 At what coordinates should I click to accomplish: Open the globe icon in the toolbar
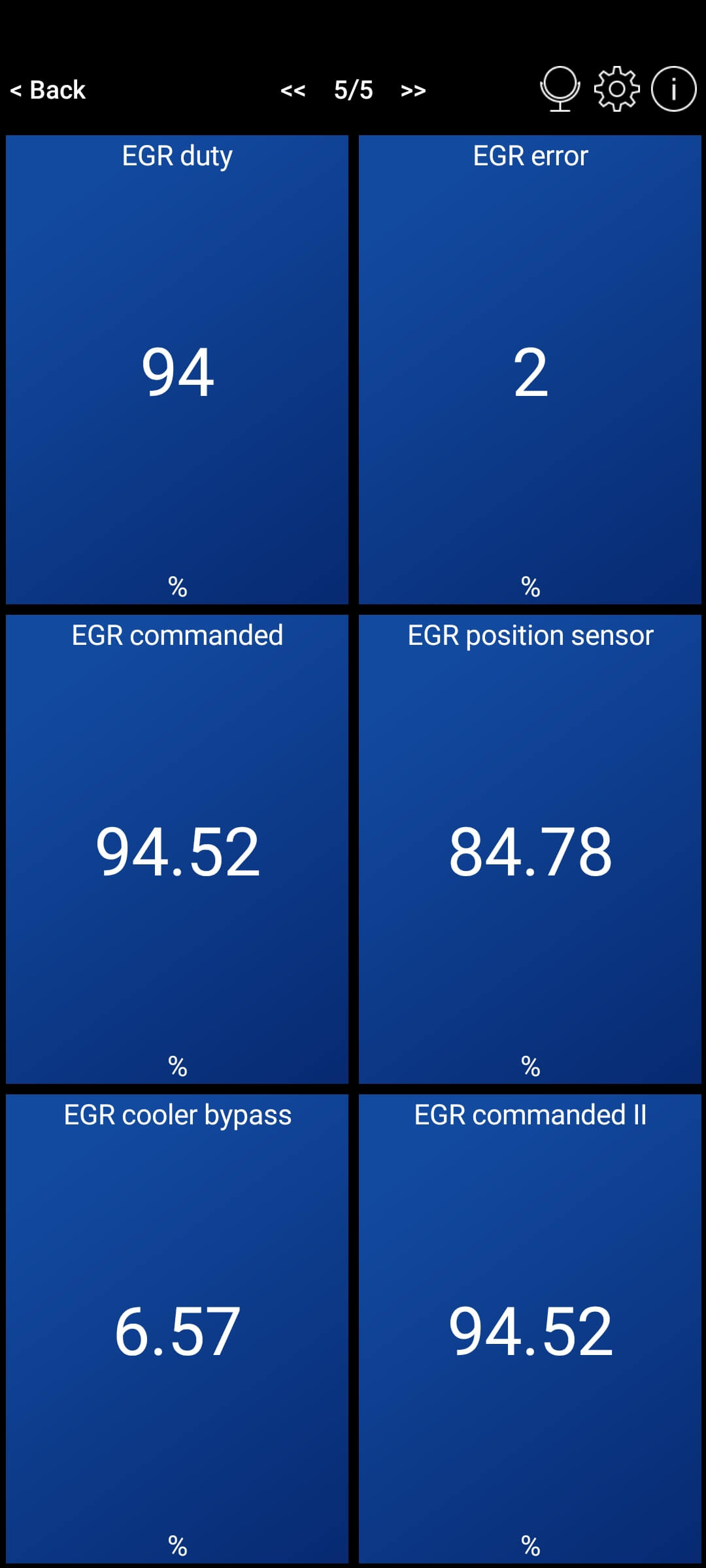click(560, 89)
